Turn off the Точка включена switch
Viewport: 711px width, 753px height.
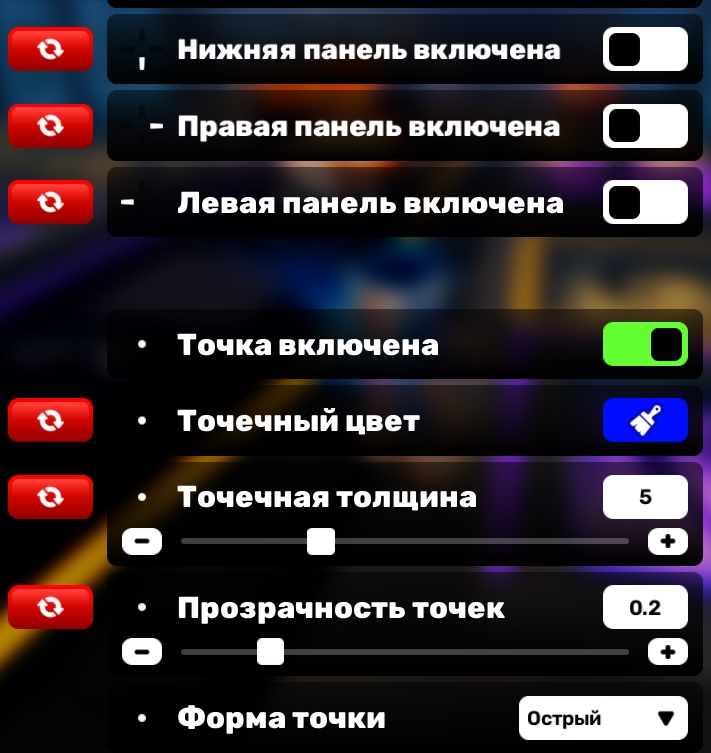point(645,345)
